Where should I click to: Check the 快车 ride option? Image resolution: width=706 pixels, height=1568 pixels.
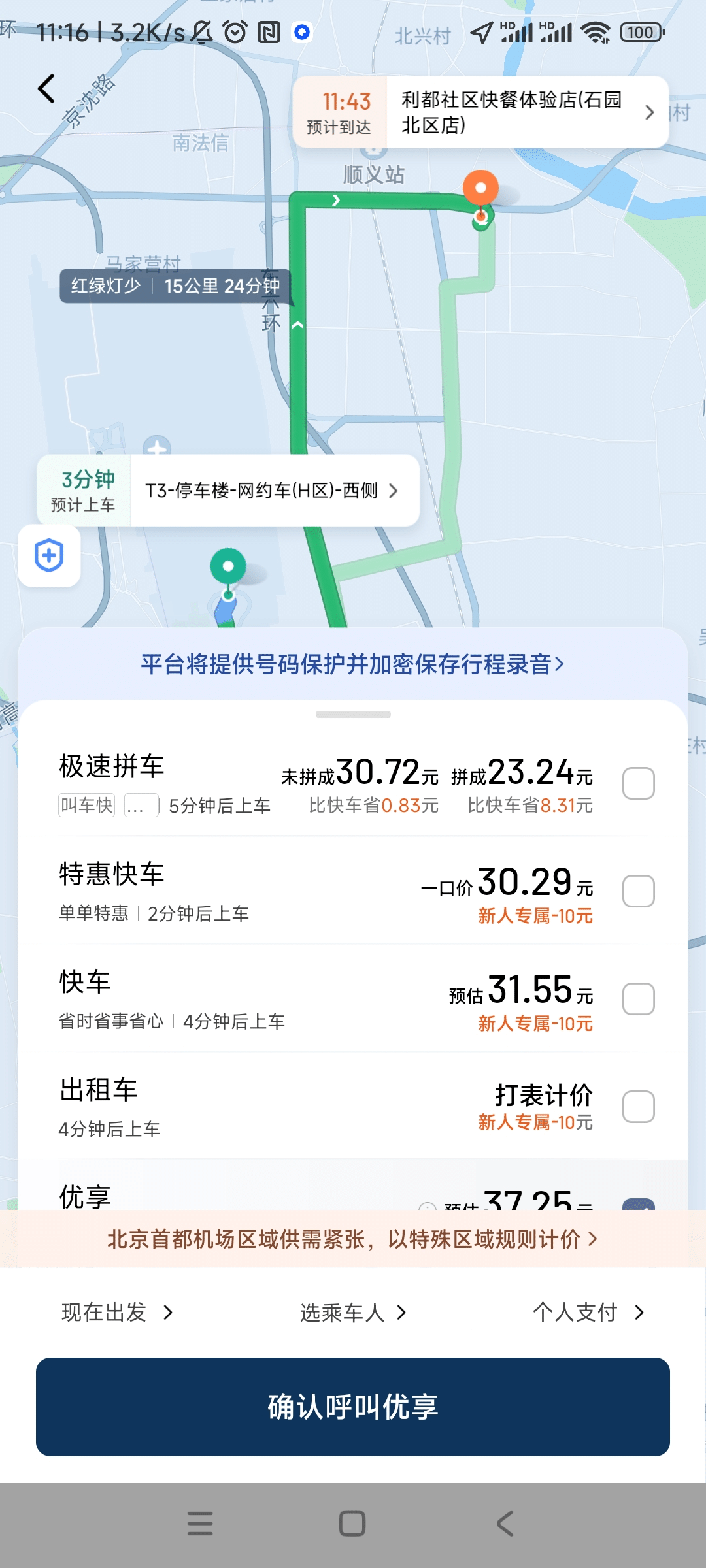click(638, 999)
